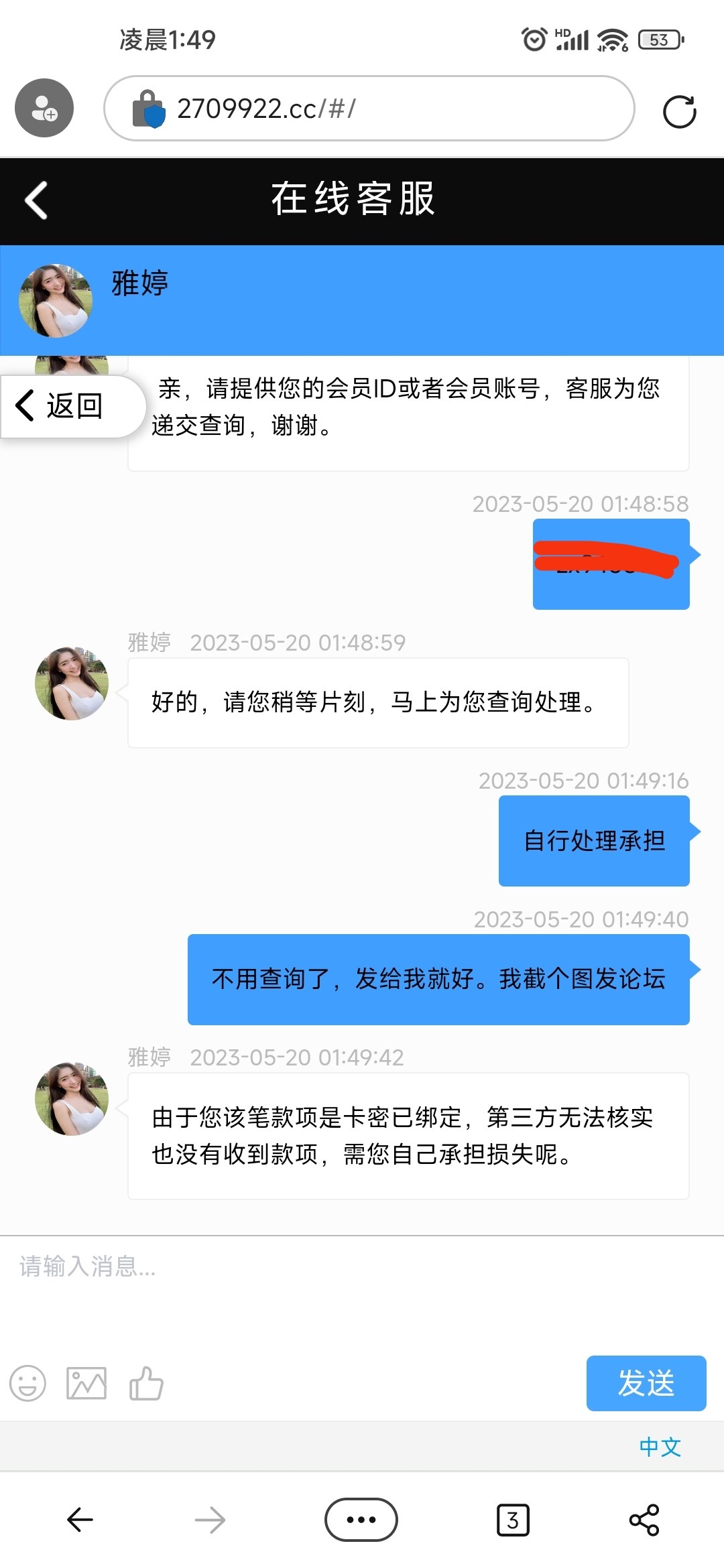Switch language via 中文
This screenshot has width=724, height=1568.
(x=660, y=1447)
